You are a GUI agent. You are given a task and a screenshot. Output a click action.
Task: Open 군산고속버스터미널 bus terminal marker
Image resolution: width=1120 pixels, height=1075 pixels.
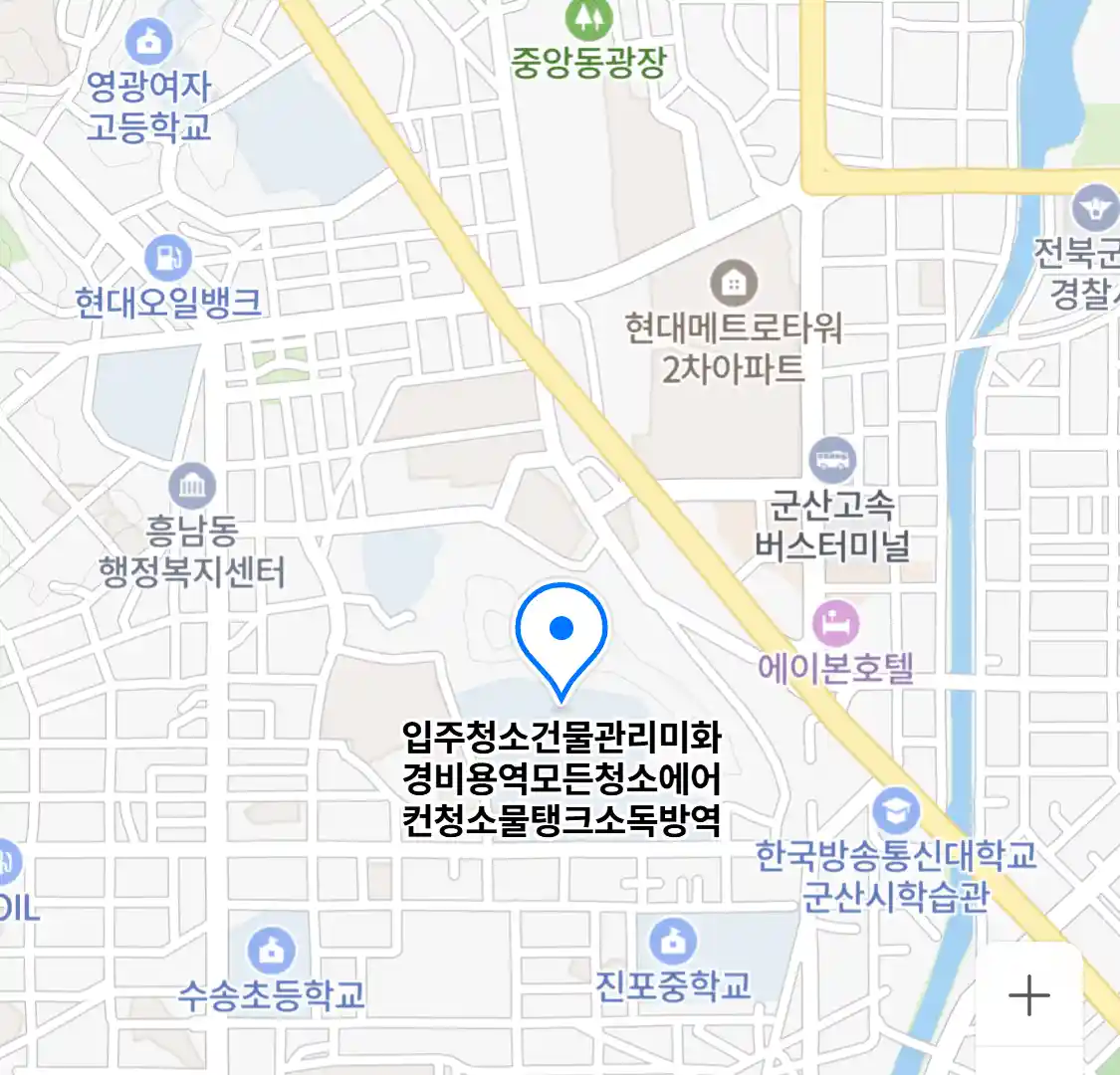pos(832,461)
